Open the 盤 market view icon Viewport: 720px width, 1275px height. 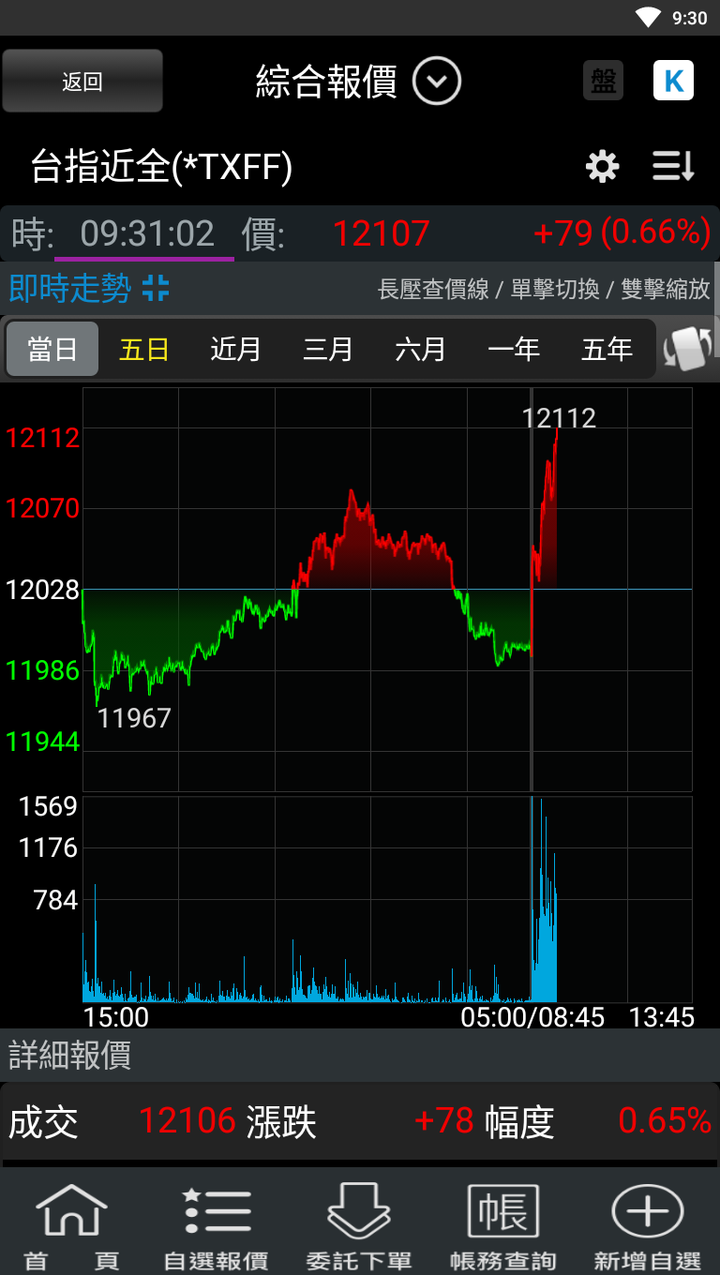click(603, 81)
